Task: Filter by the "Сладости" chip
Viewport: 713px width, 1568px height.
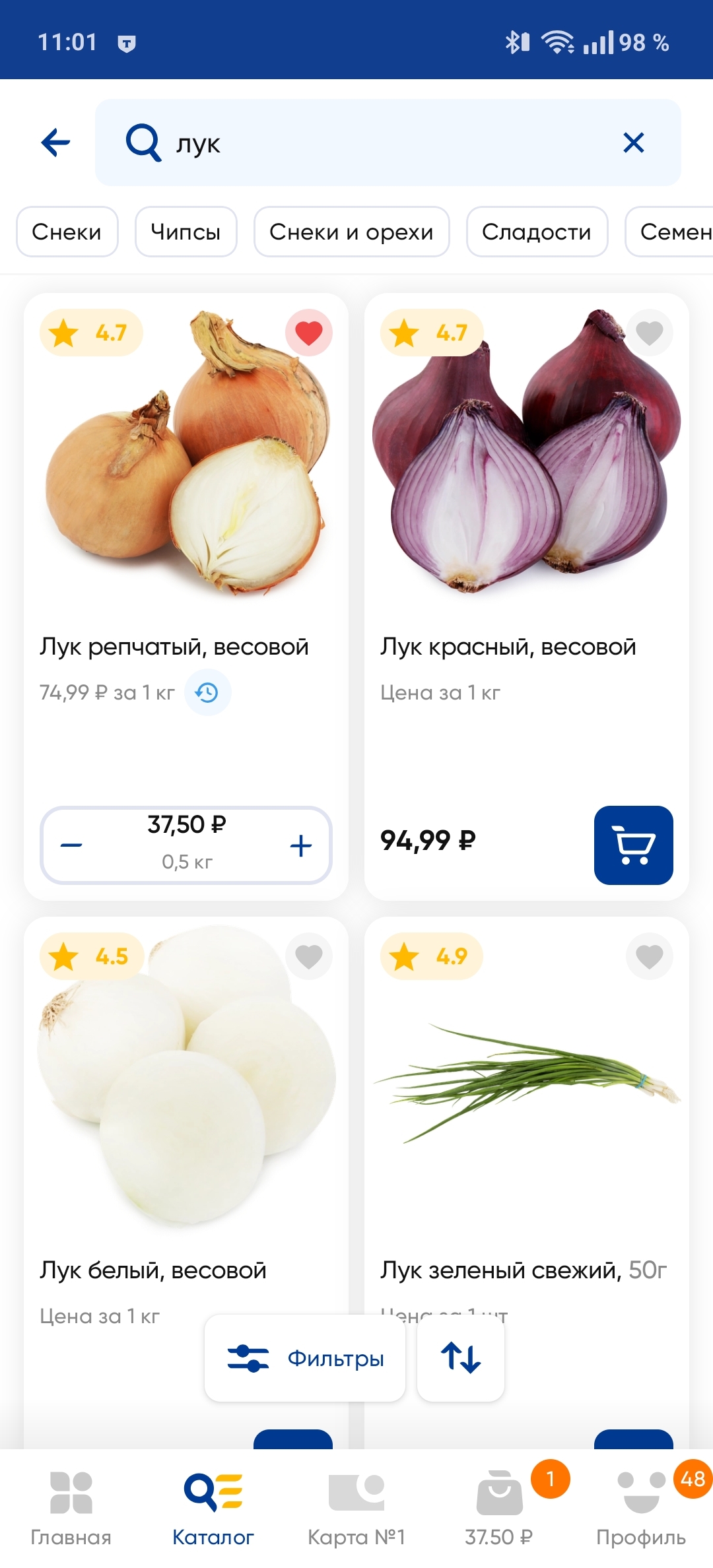Action: (x=536, y=232)
